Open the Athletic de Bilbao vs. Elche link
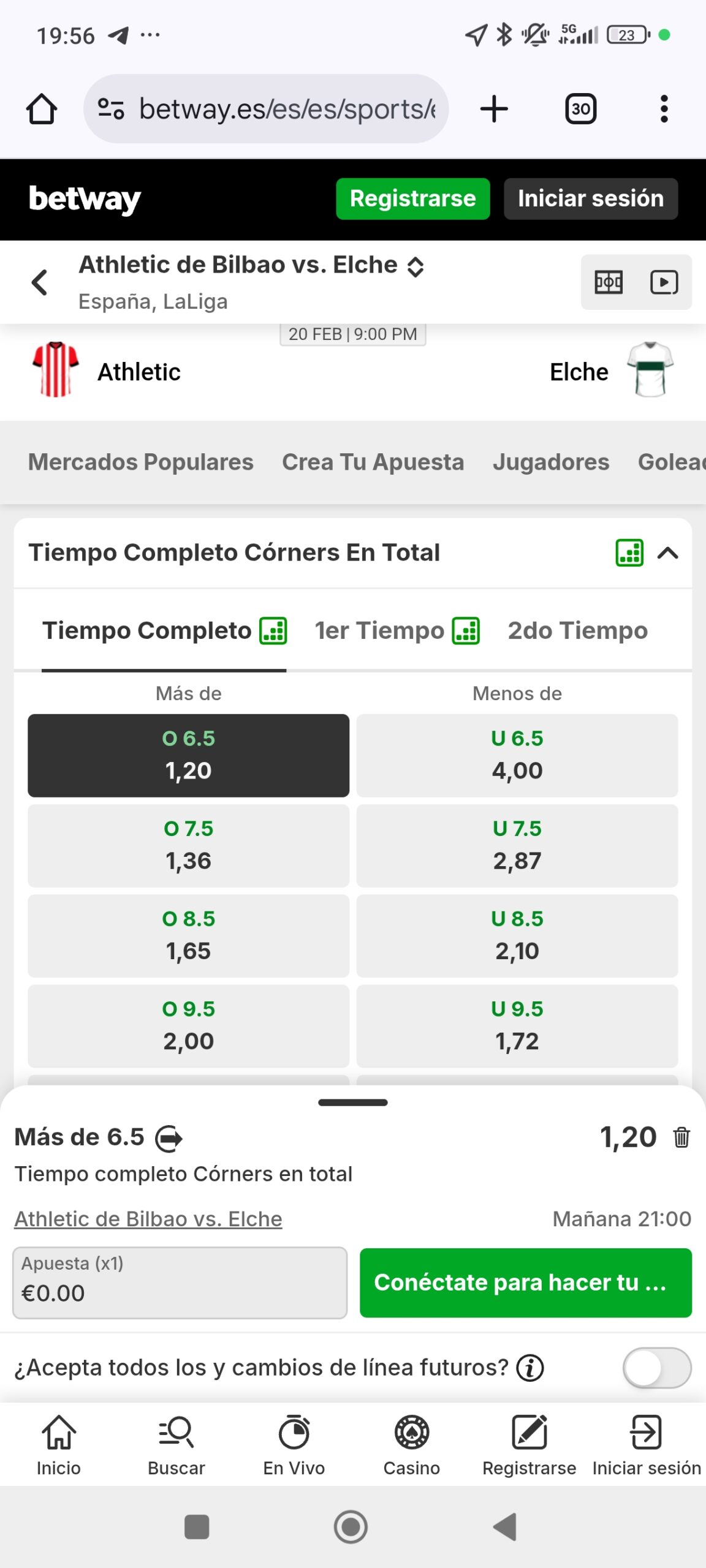Image resolution: width=706 pixels, height=1568 pixels. pos(148,1219)
